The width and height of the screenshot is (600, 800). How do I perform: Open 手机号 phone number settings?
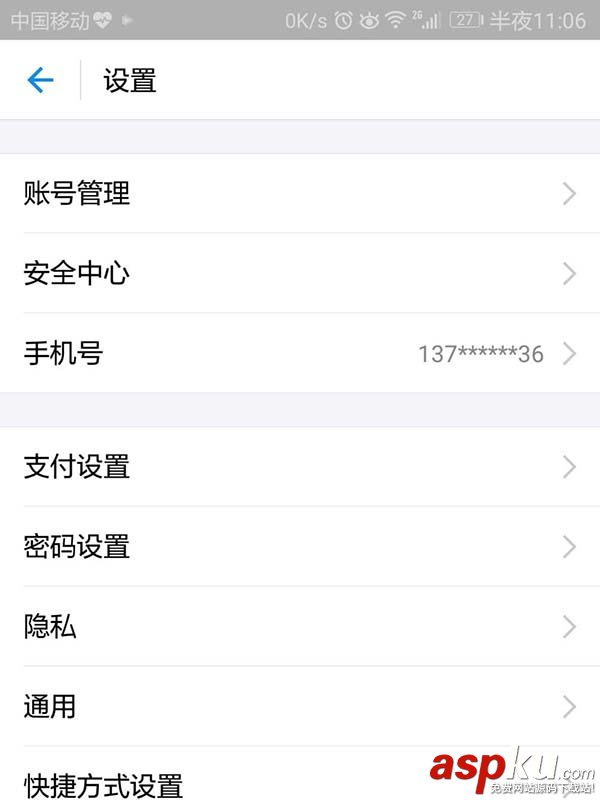[300, 353]
